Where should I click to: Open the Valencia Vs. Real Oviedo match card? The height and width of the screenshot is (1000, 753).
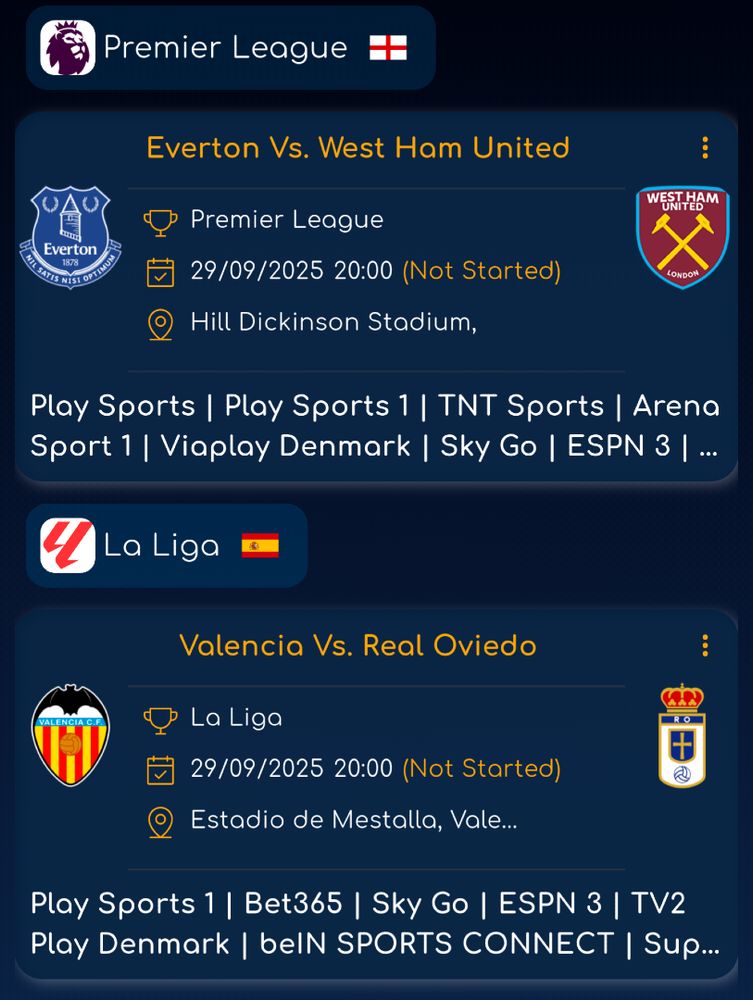click(376, 794)
